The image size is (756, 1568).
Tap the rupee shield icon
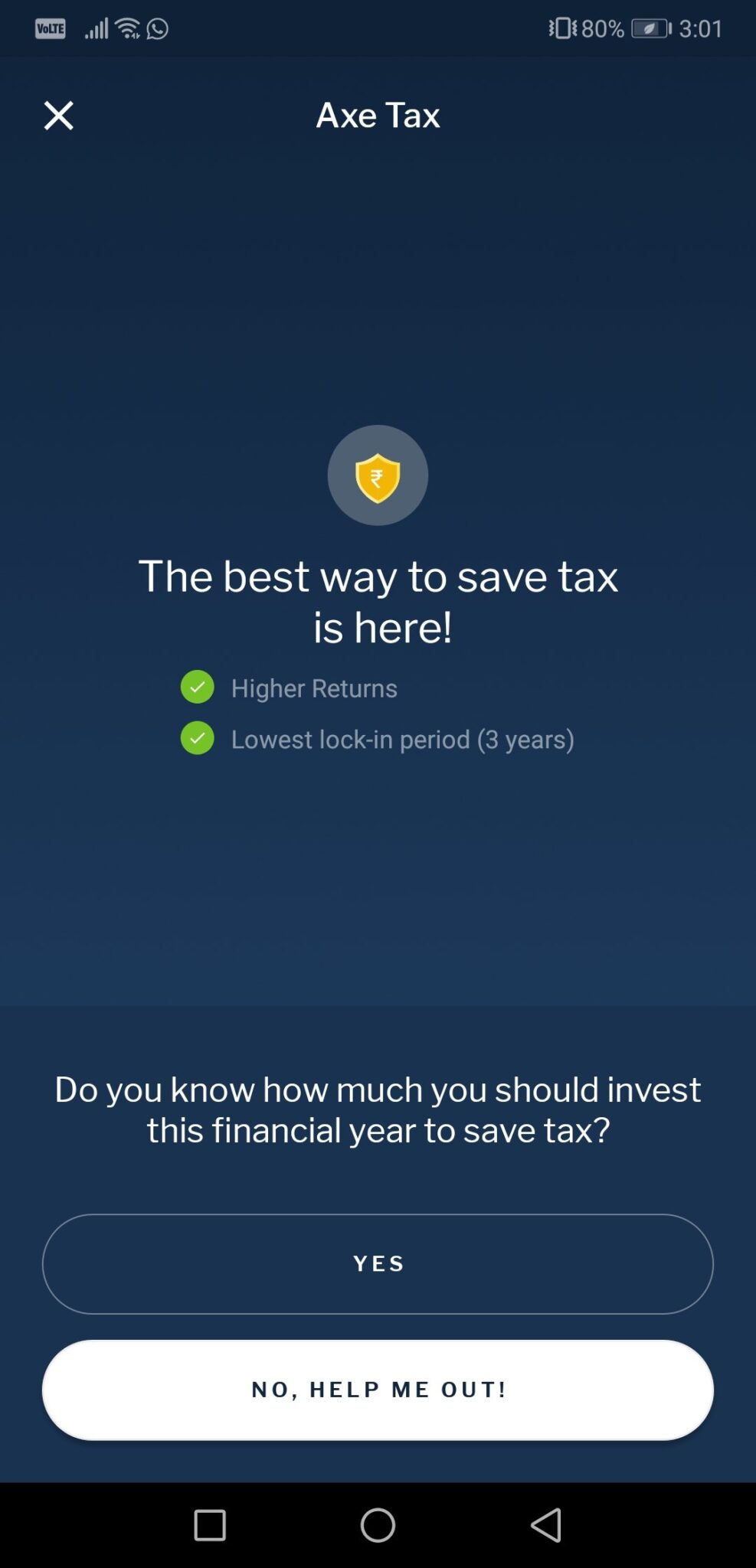(378, 475)
